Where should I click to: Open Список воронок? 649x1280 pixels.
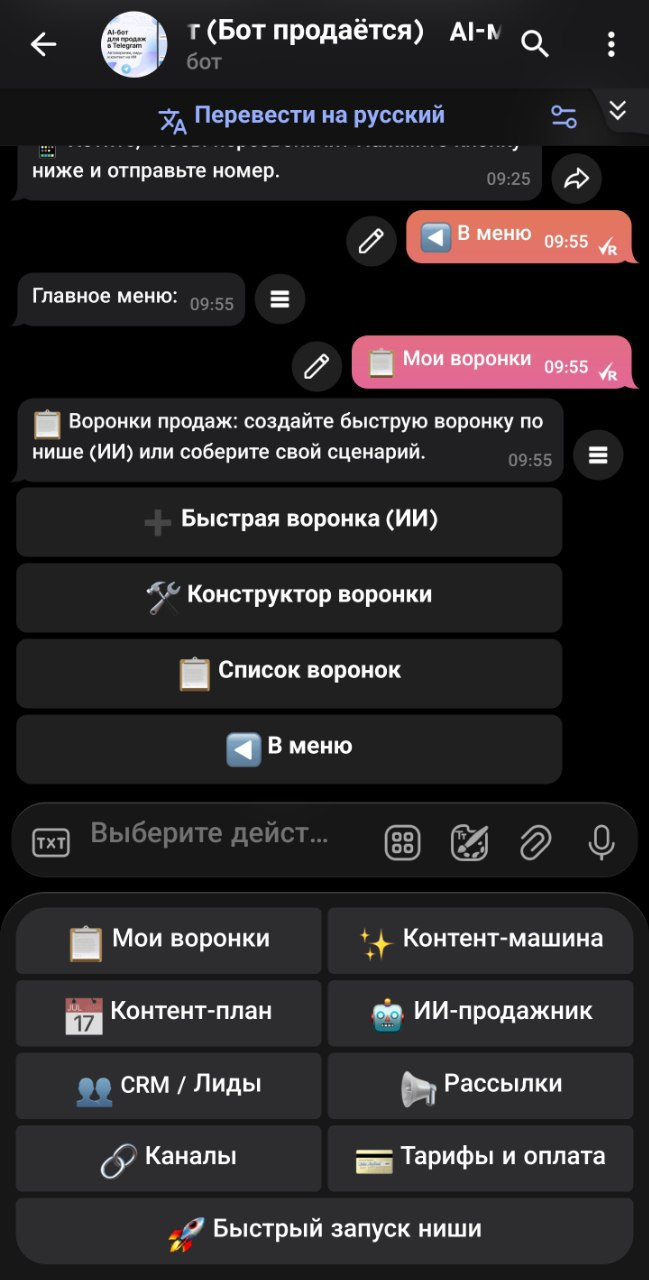289,672
